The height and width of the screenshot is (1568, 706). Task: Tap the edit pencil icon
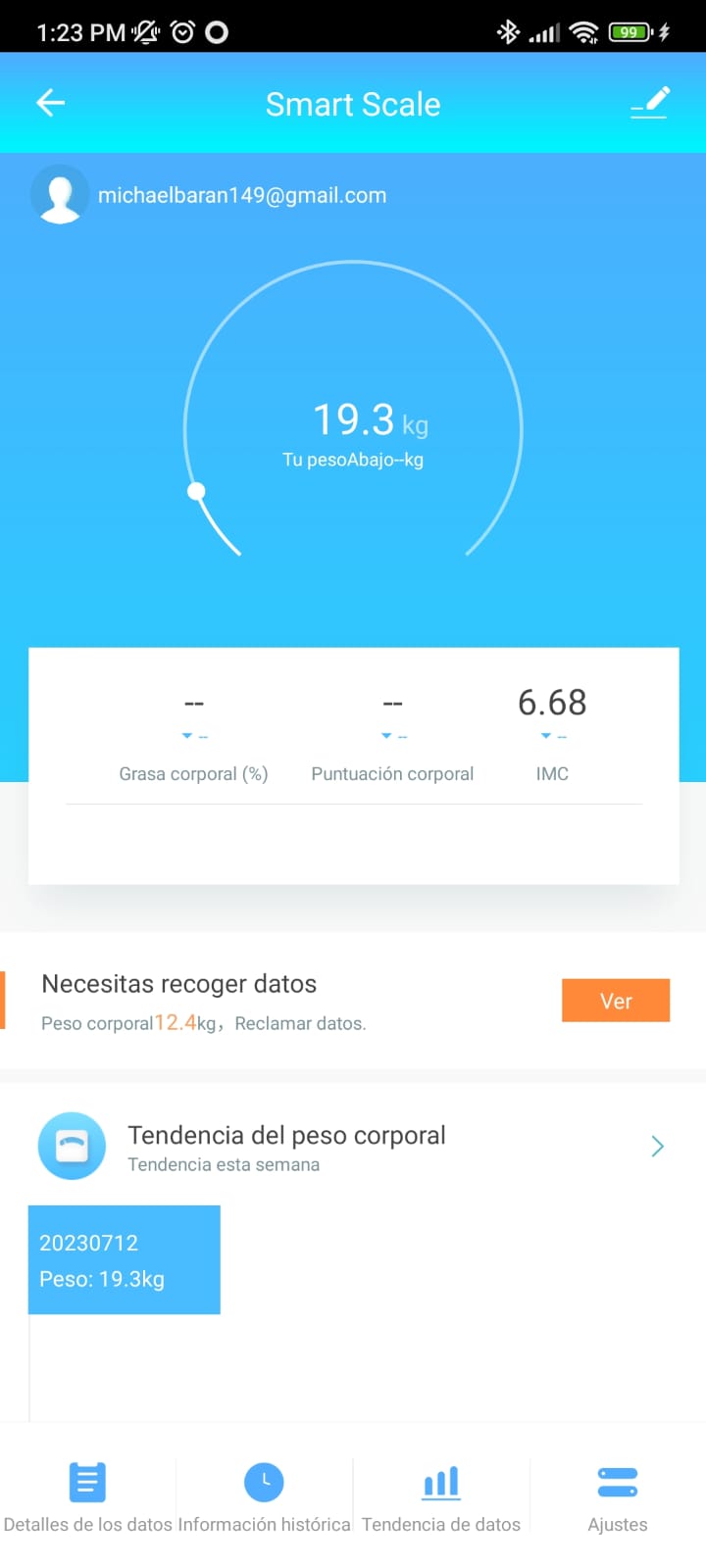[649, 103]
